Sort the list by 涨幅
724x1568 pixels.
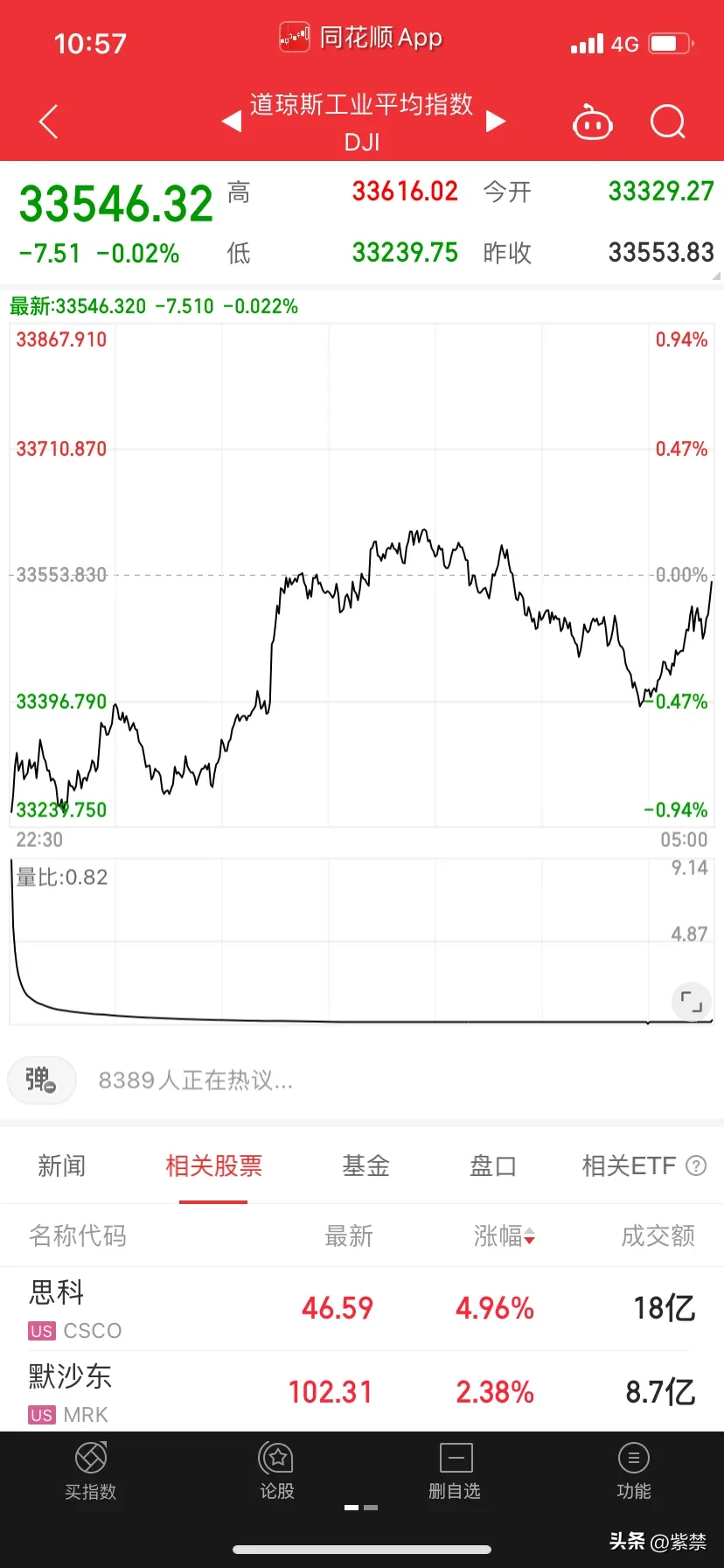(505, 1235)
